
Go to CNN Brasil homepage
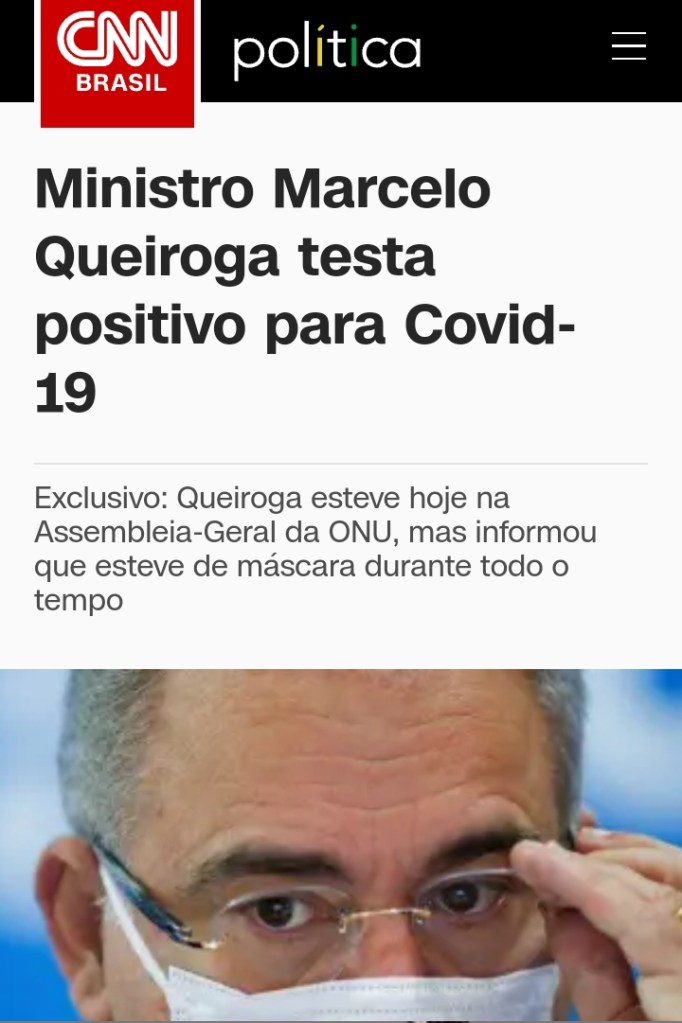click(x=117, y=58)
